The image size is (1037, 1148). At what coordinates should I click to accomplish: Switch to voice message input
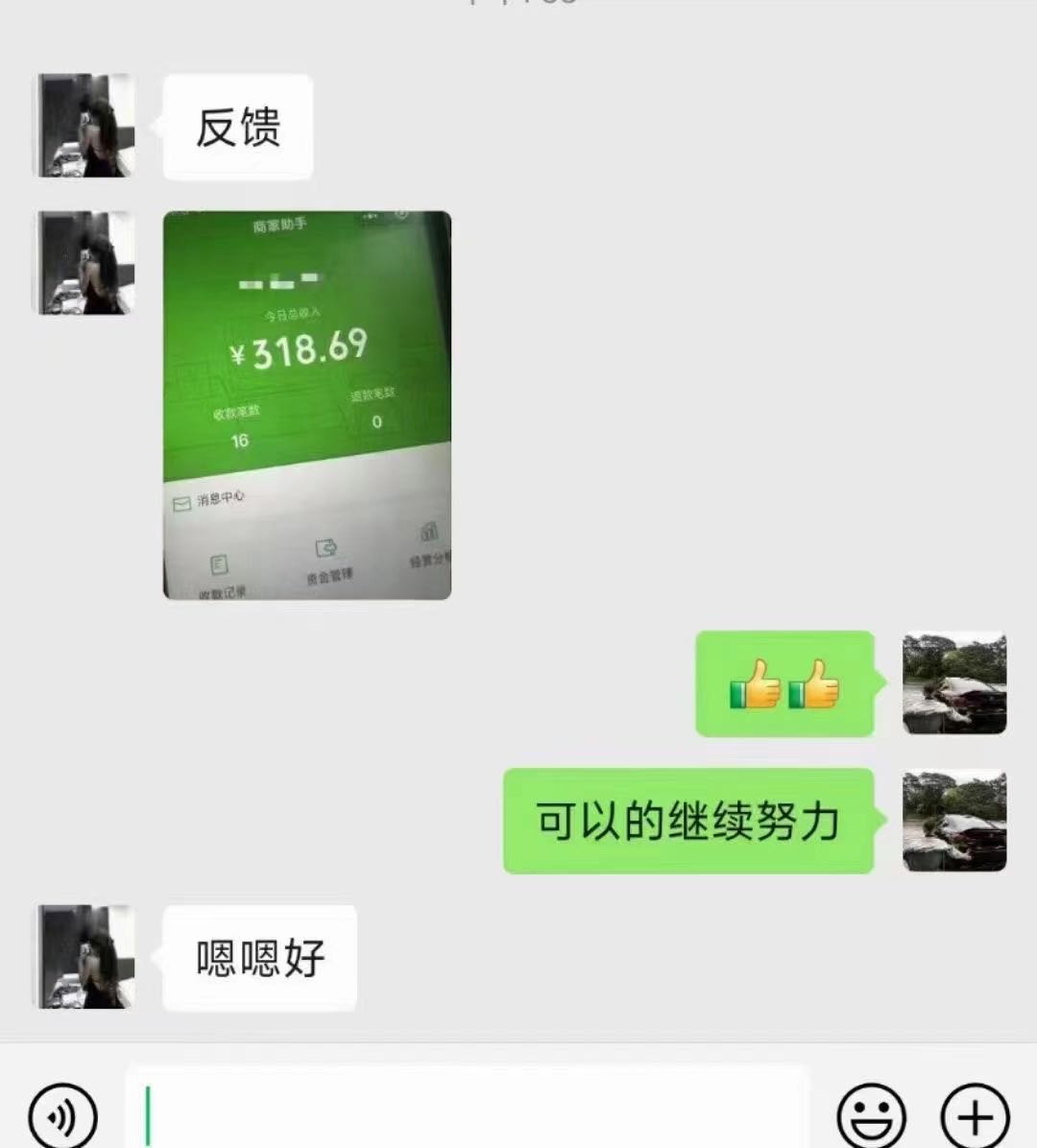(x=62, y=1116)
